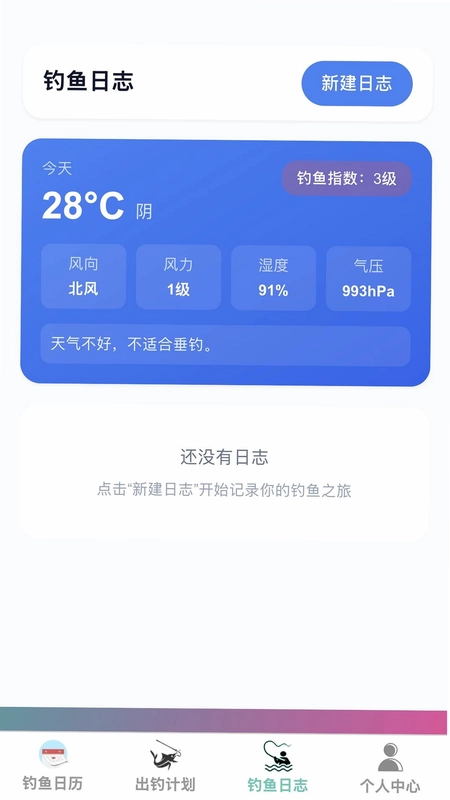Open the 出钓计划 tab

[165, 766]
